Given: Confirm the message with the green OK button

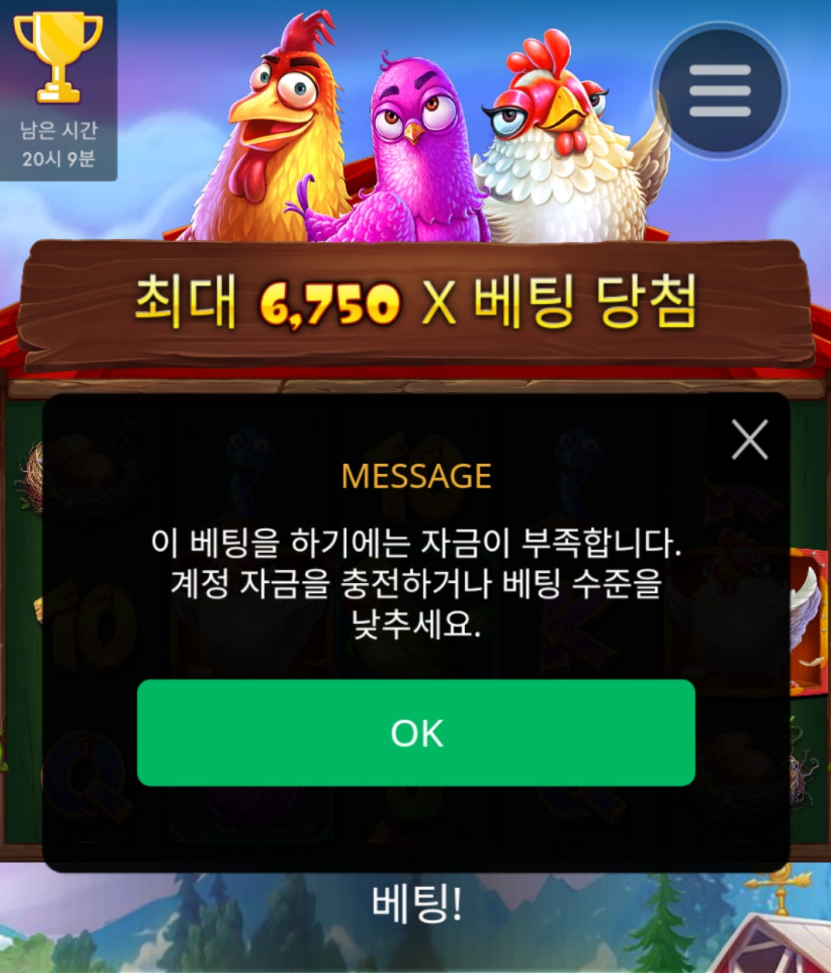Looking at the screenshot, I should 416,733.
